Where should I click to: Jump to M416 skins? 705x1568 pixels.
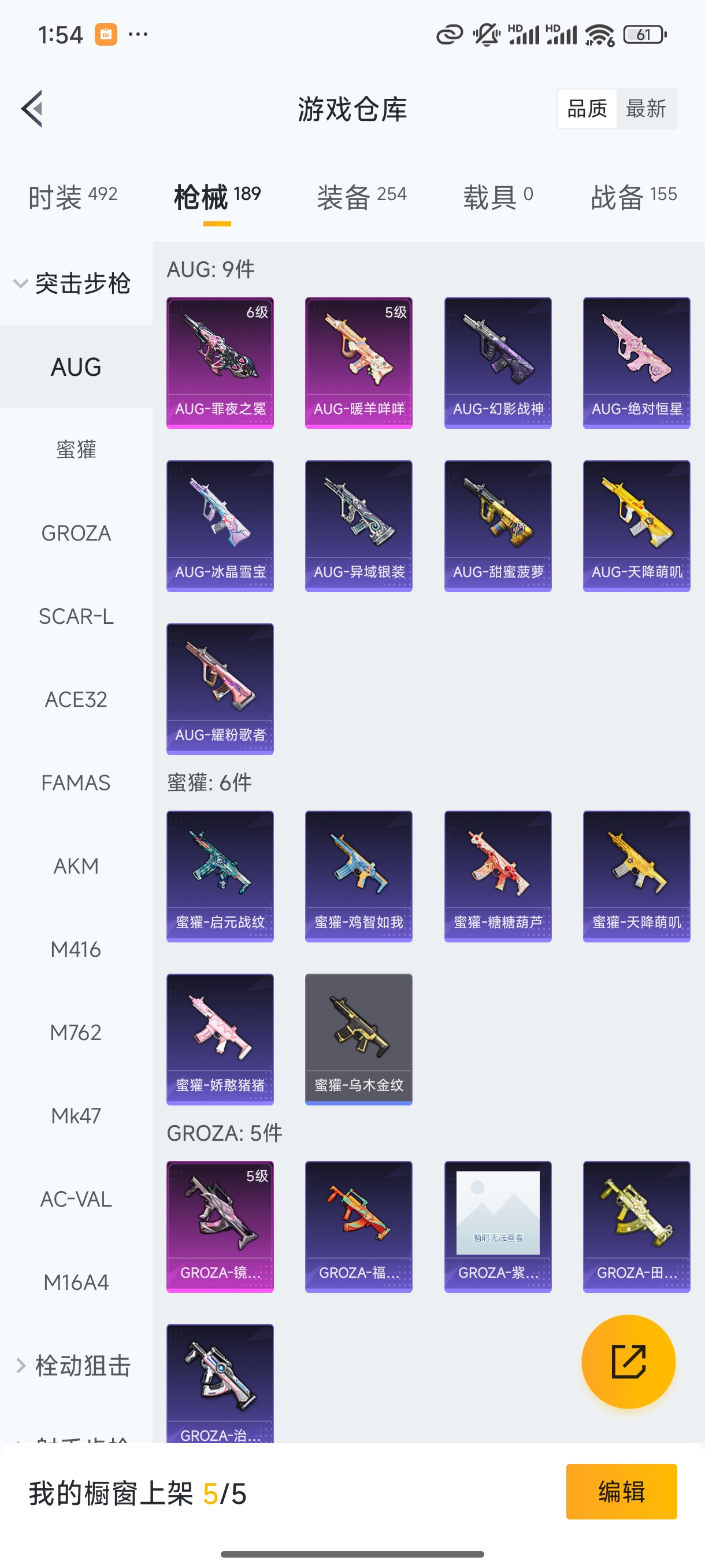tap(76, 949)
